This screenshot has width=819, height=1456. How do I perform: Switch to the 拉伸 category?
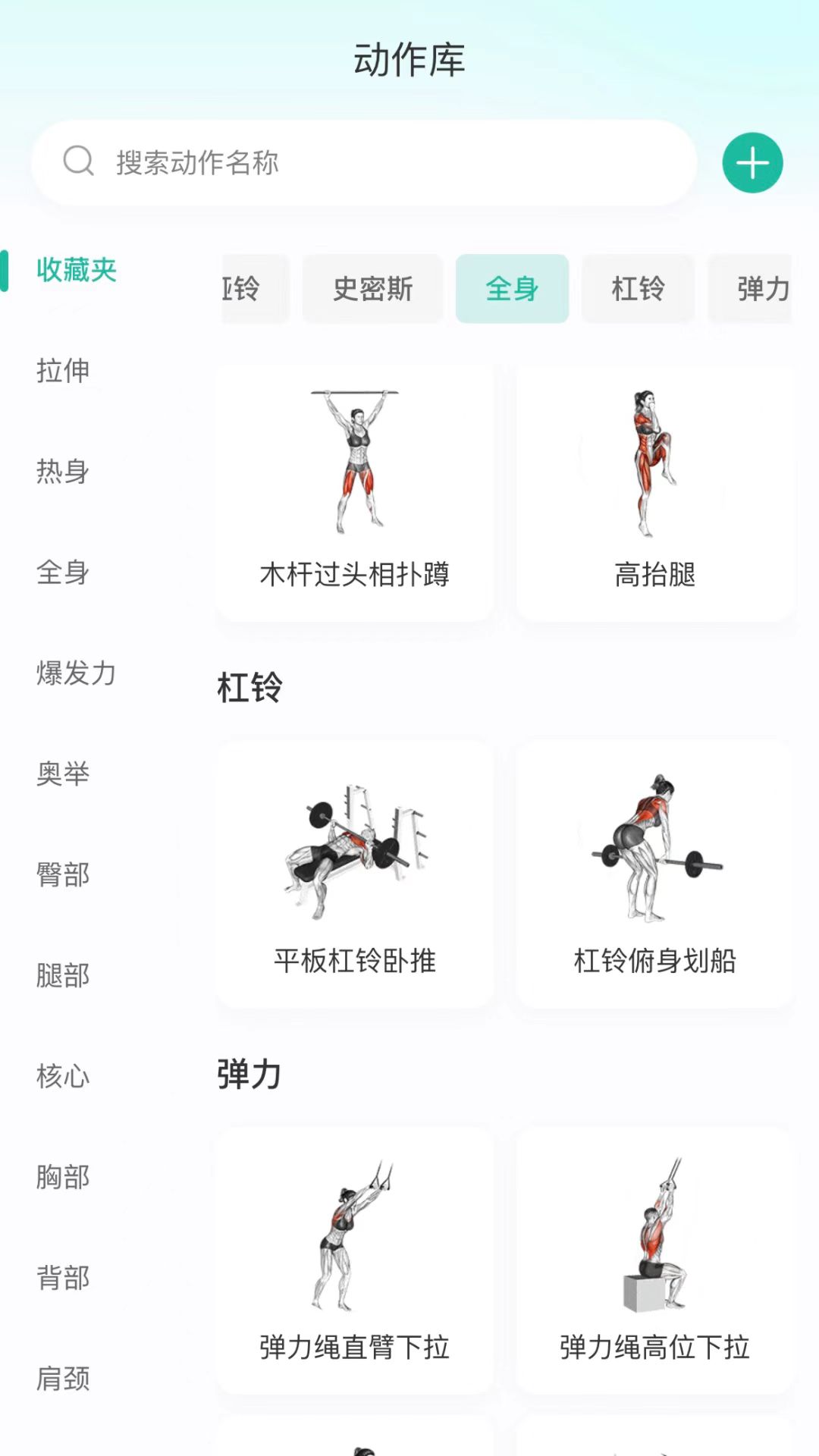tap(63, 371)
